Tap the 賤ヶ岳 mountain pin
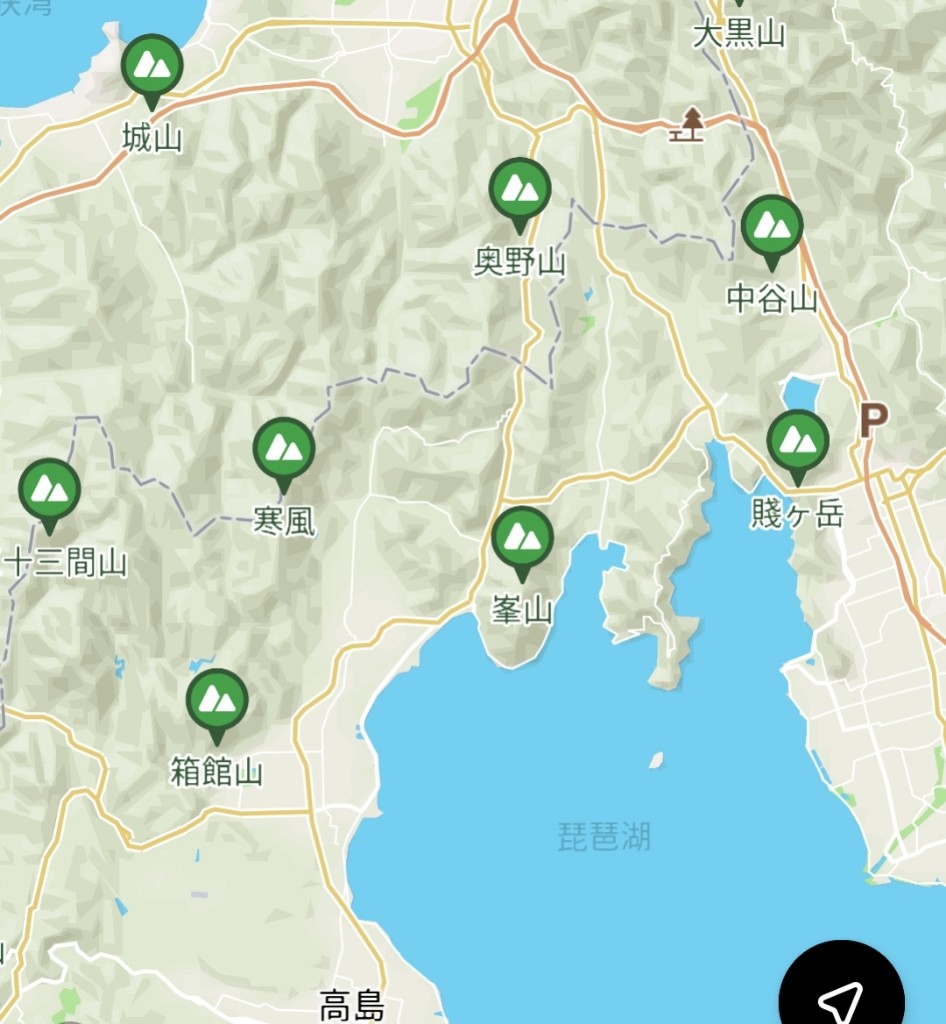This screenshot has height=1024, width=946. click(798, 442)
